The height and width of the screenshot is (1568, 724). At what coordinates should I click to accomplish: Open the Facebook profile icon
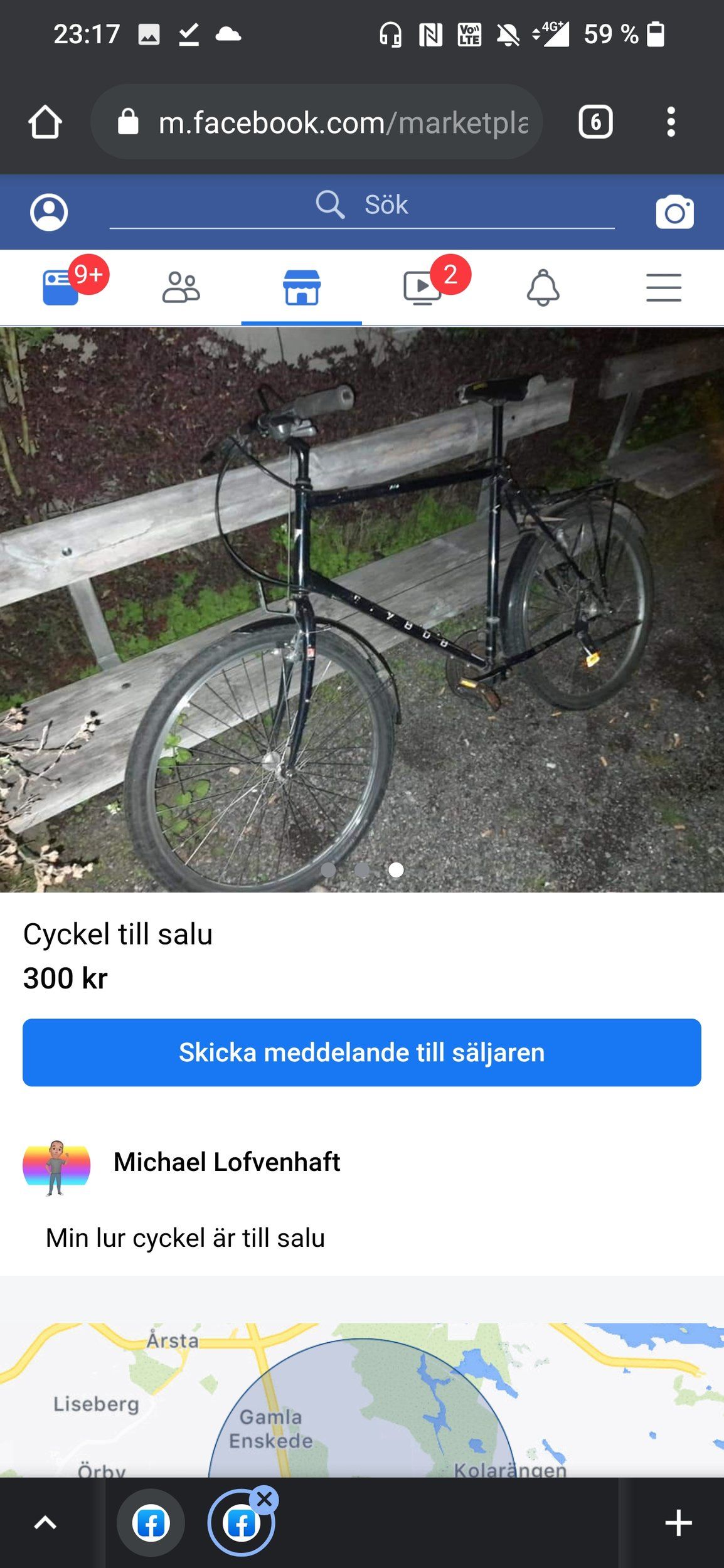49,212
